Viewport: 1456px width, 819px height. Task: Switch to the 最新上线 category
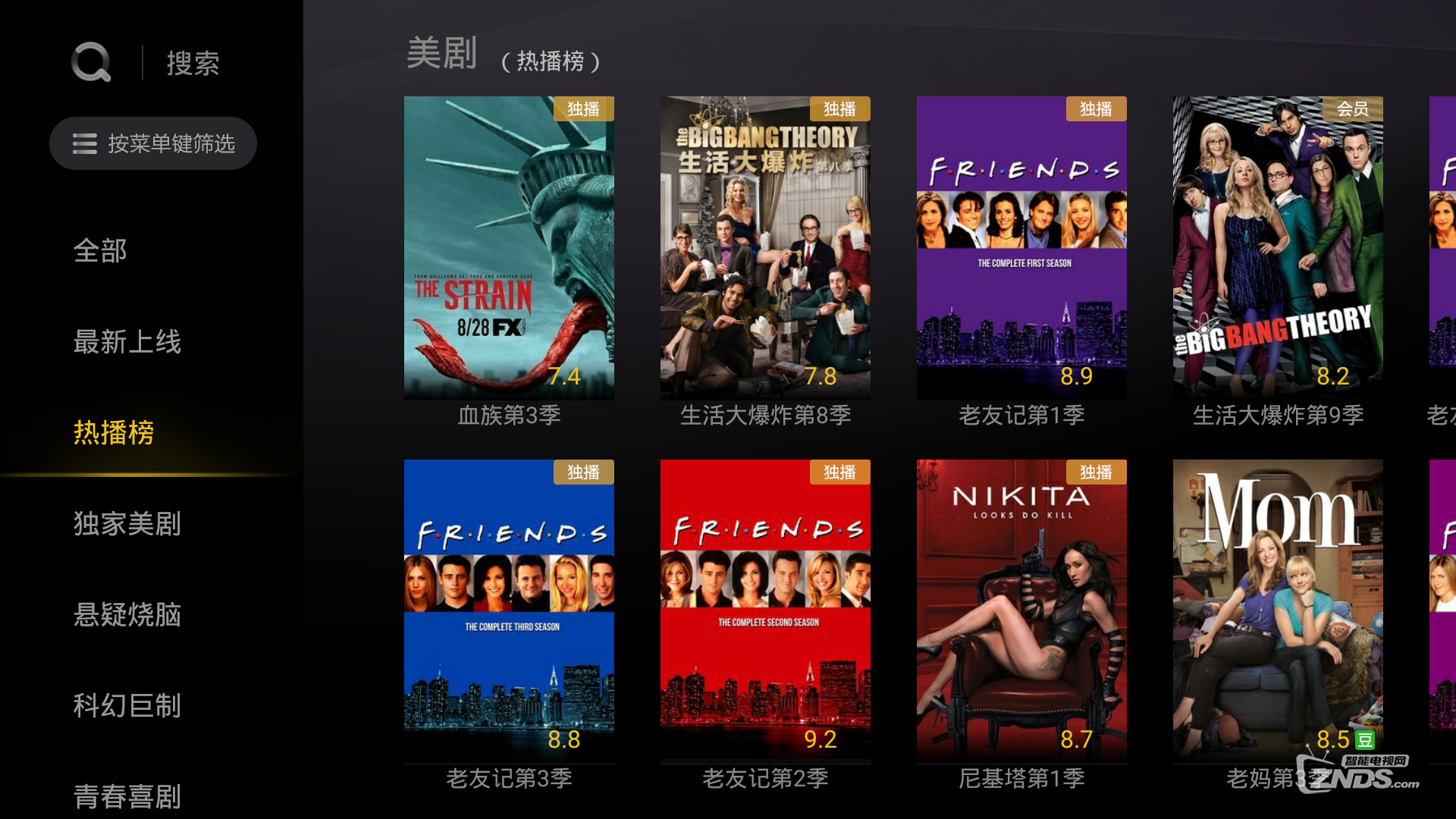[x=127, y=342]
